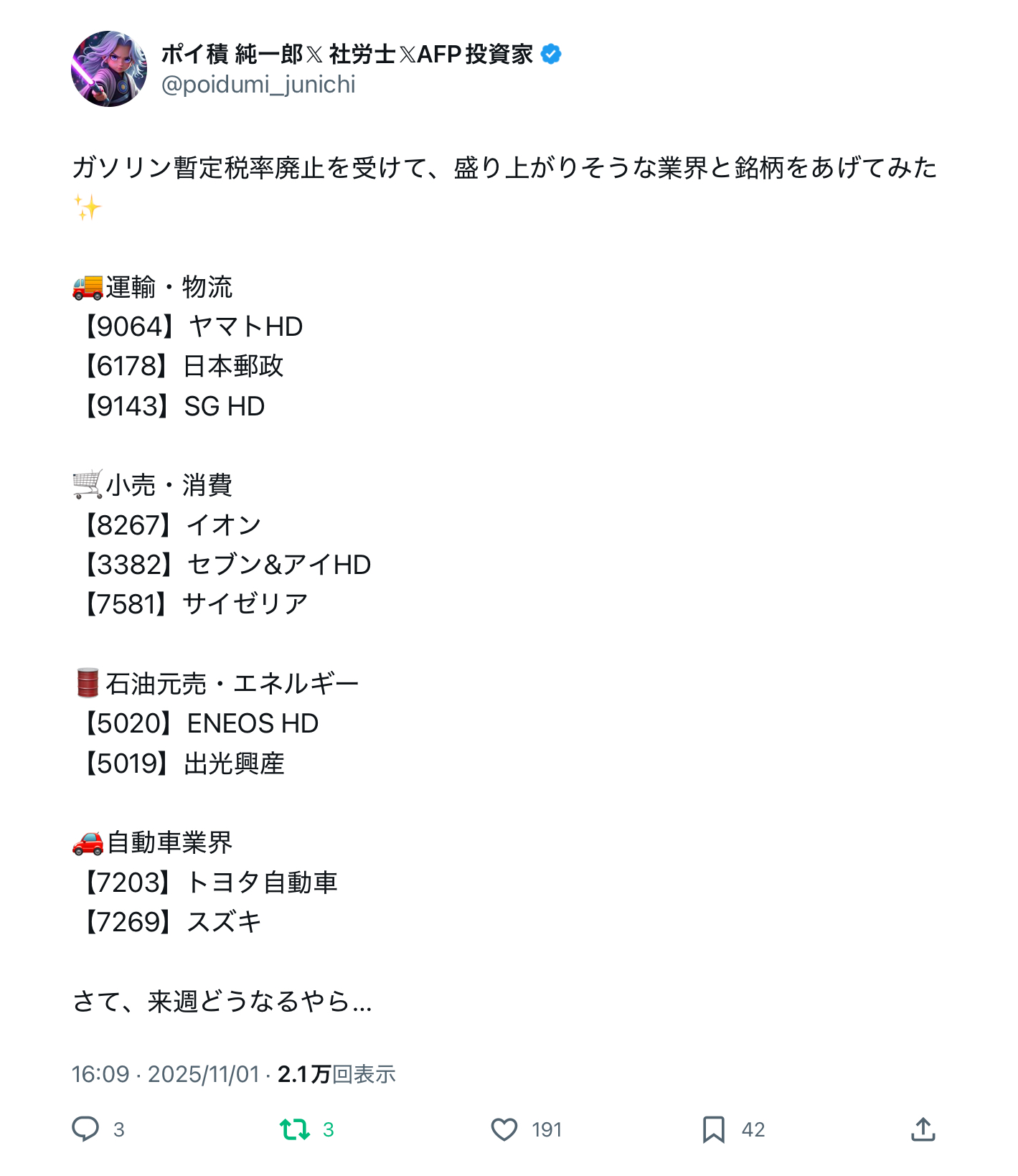Reply to this tweet via comment icon

85,1129
